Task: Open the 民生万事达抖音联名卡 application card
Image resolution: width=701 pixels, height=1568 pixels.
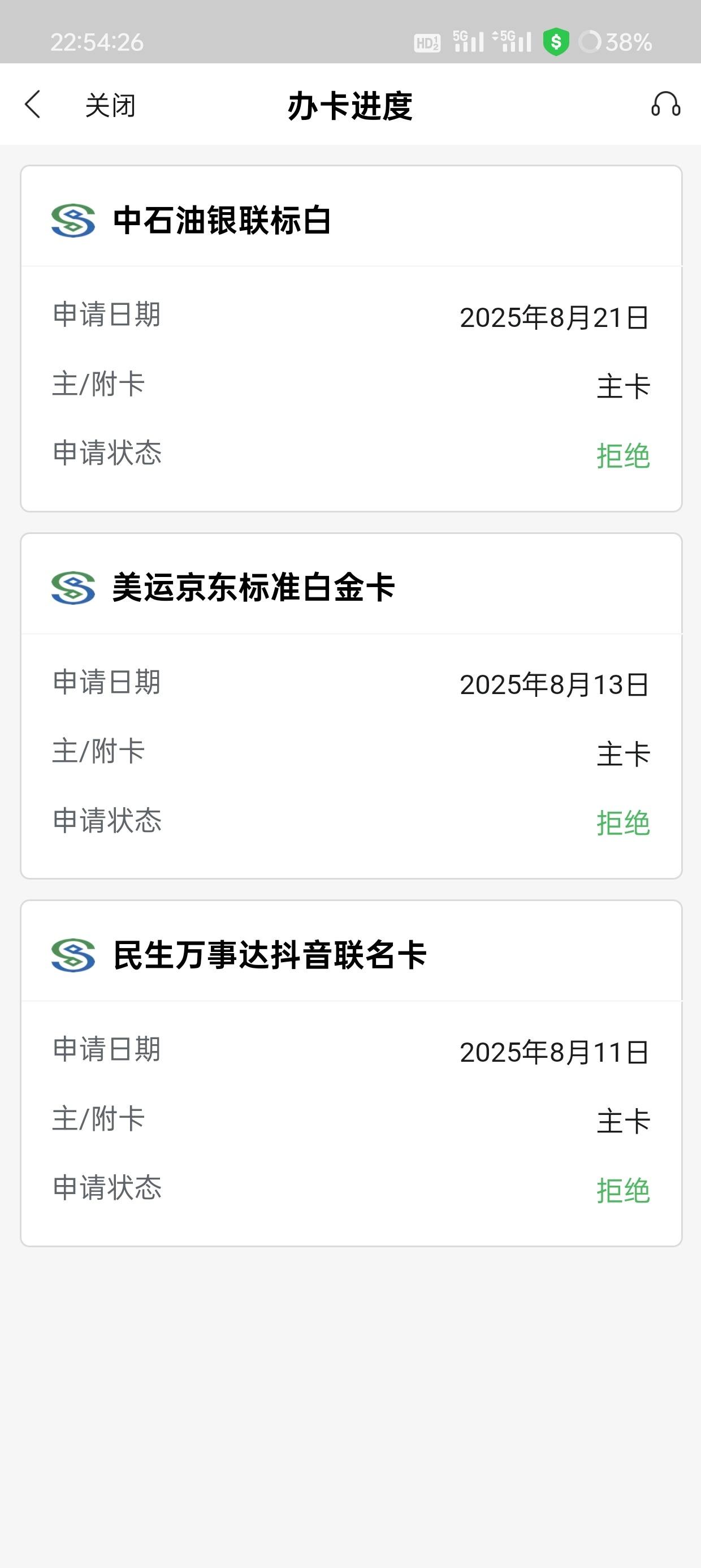Action: [351, 1074]
